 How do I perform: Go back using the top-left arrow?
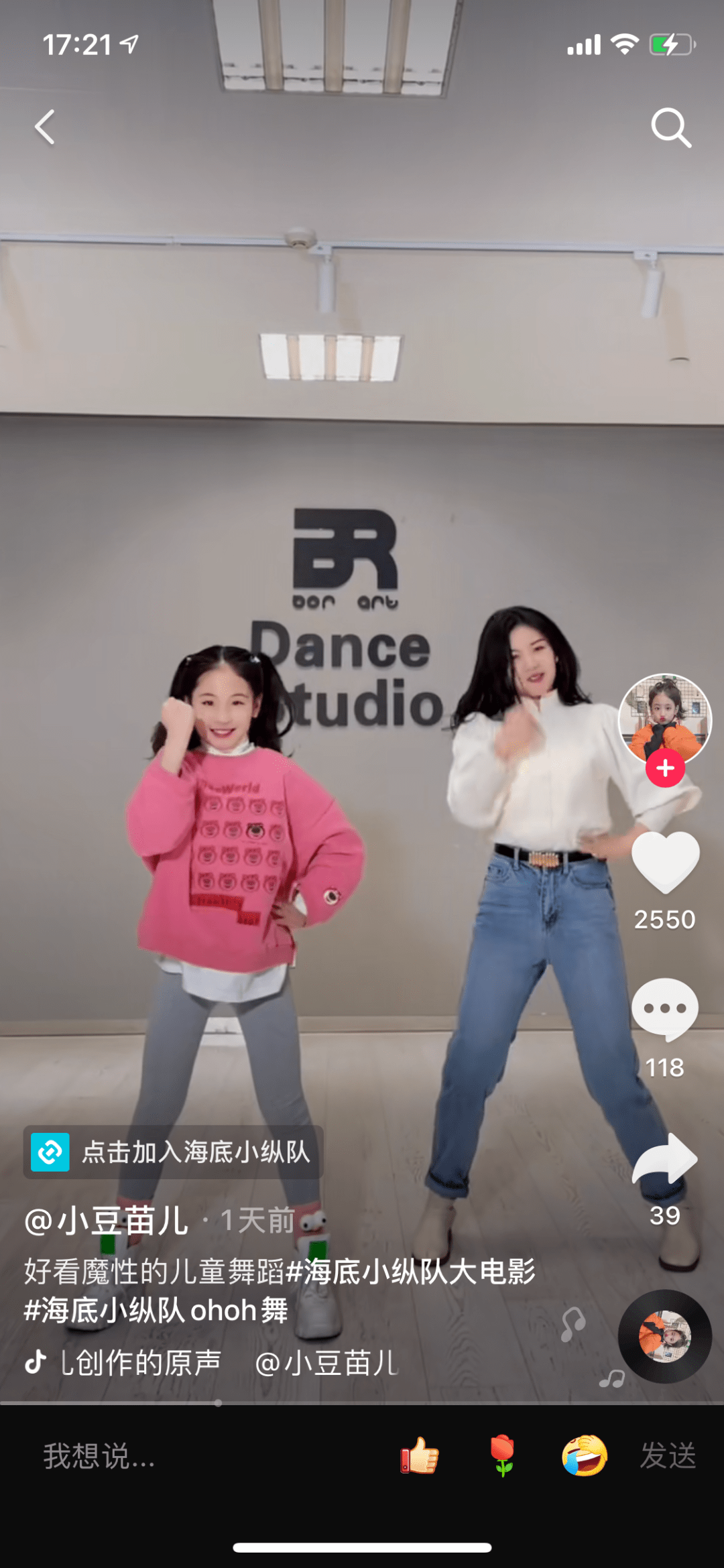(x=45, y=127)
